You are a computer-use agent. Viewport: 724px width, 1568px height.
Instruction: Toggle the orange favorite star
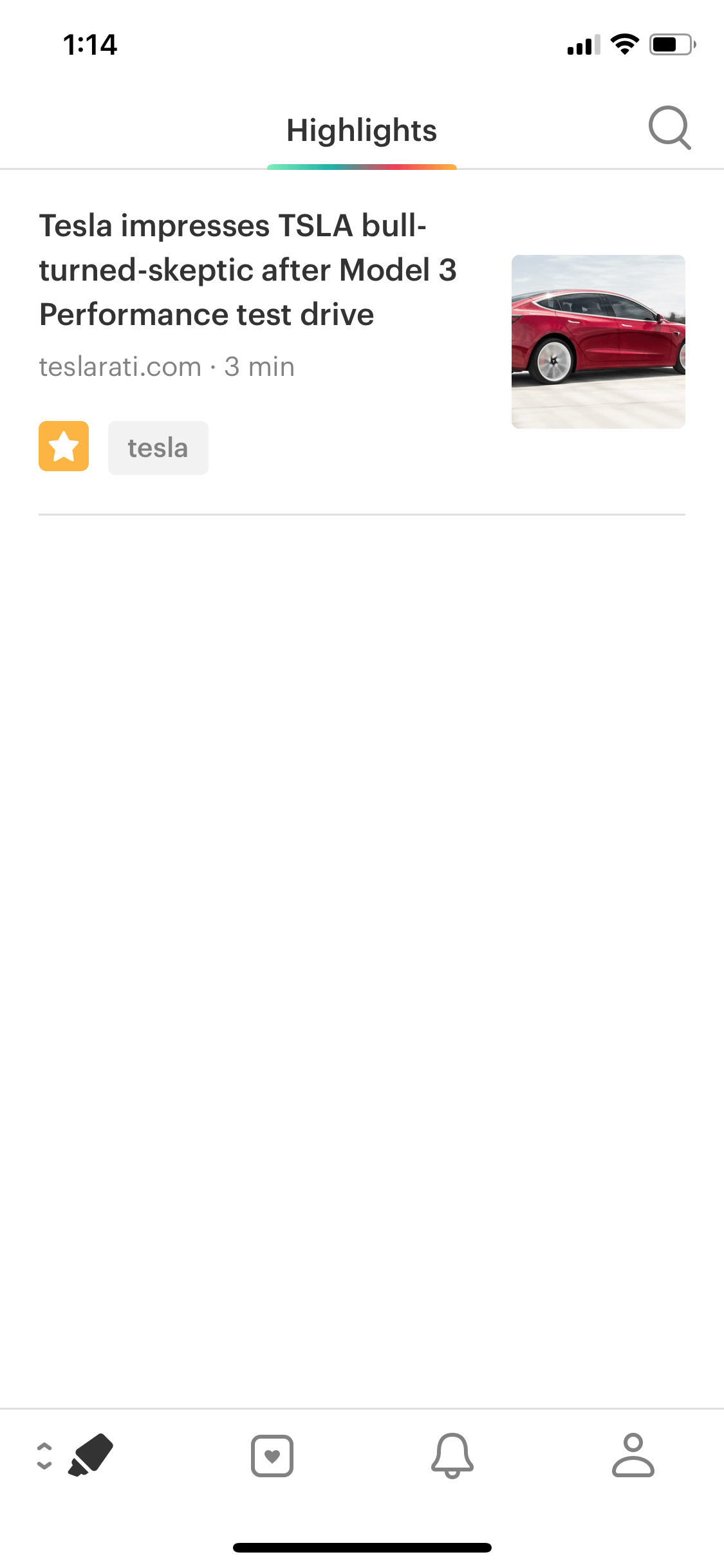click(x=64, y=446)
